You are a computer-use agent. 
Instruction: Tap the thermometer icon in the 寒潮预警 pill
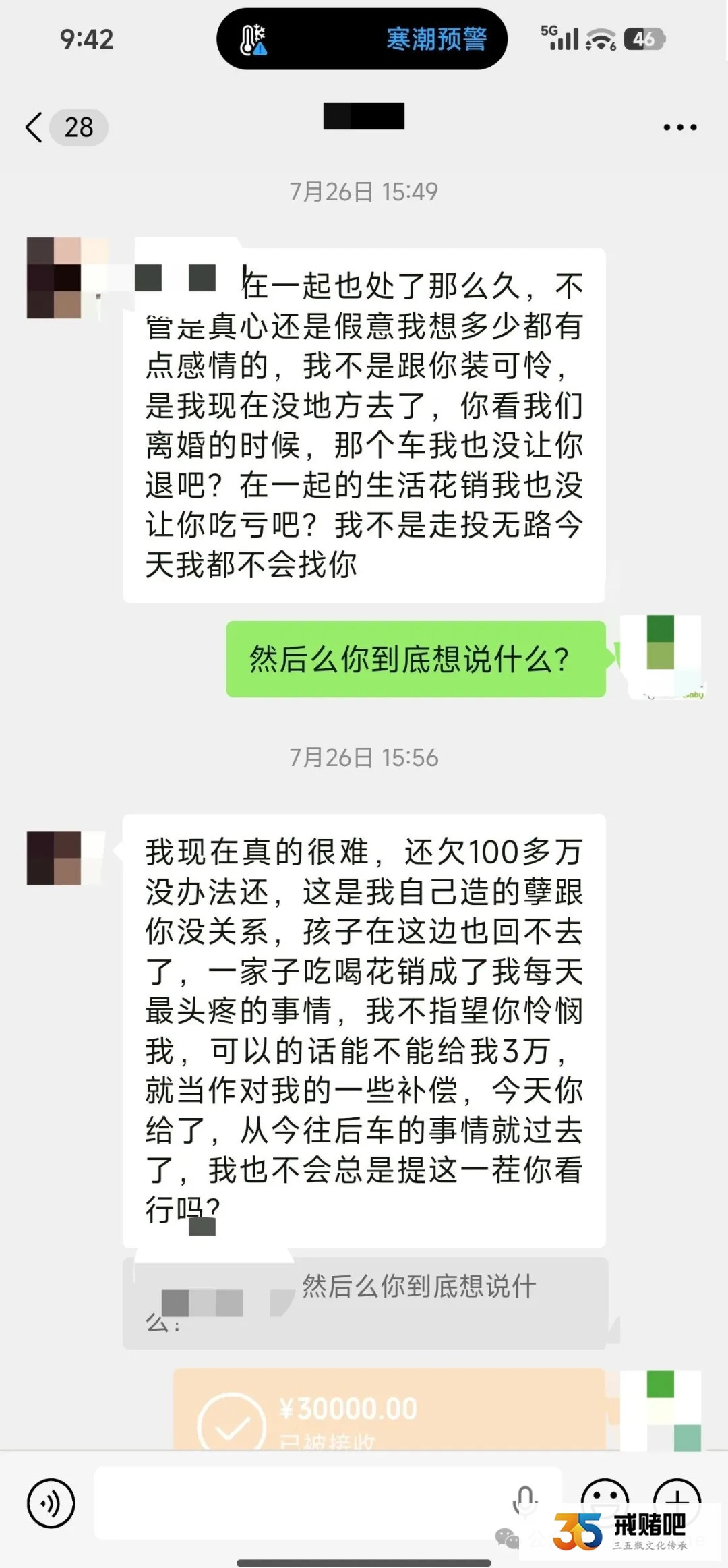[253, 38]
